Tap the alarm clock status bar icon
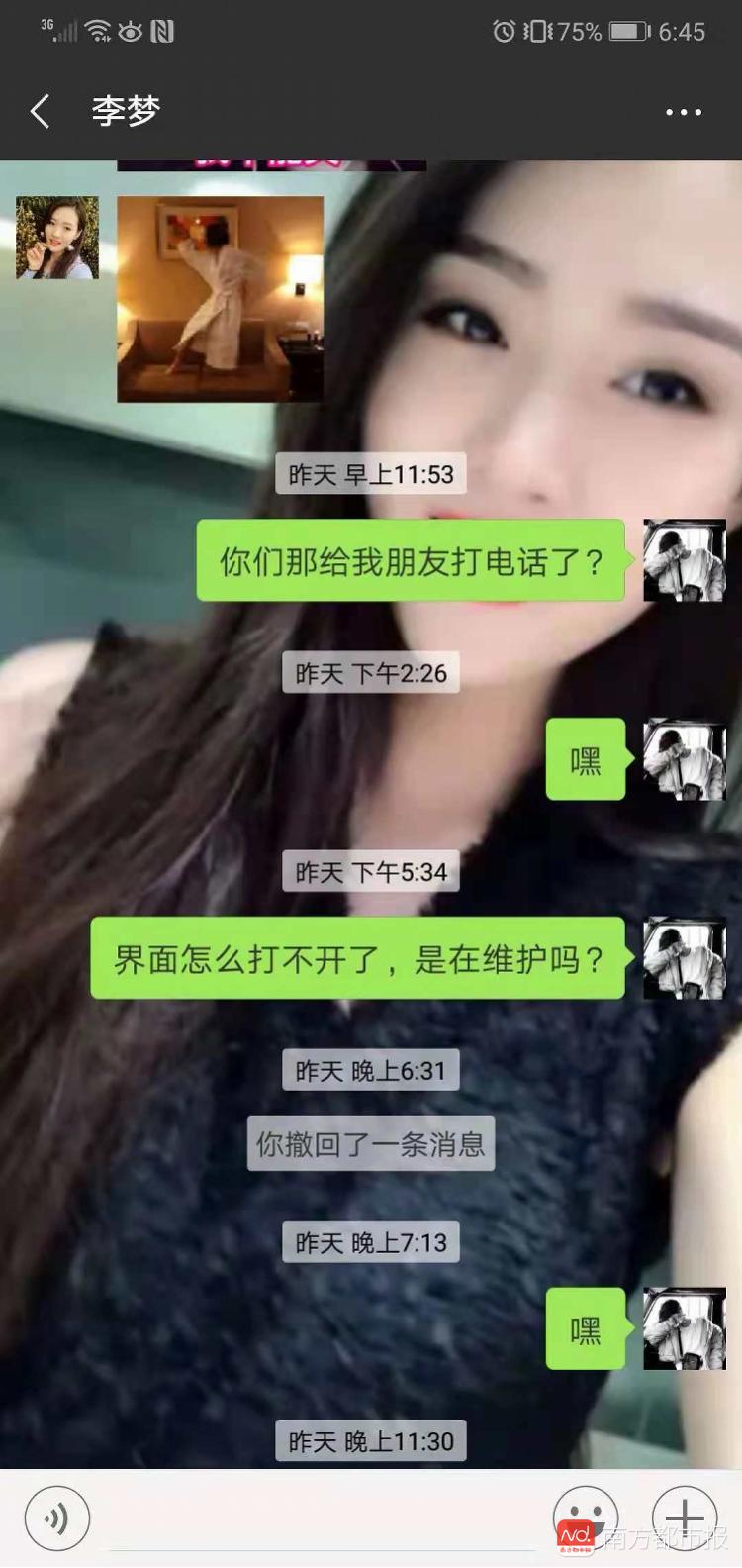Screen dimensions: 742x1568 (x=506, y=31)
